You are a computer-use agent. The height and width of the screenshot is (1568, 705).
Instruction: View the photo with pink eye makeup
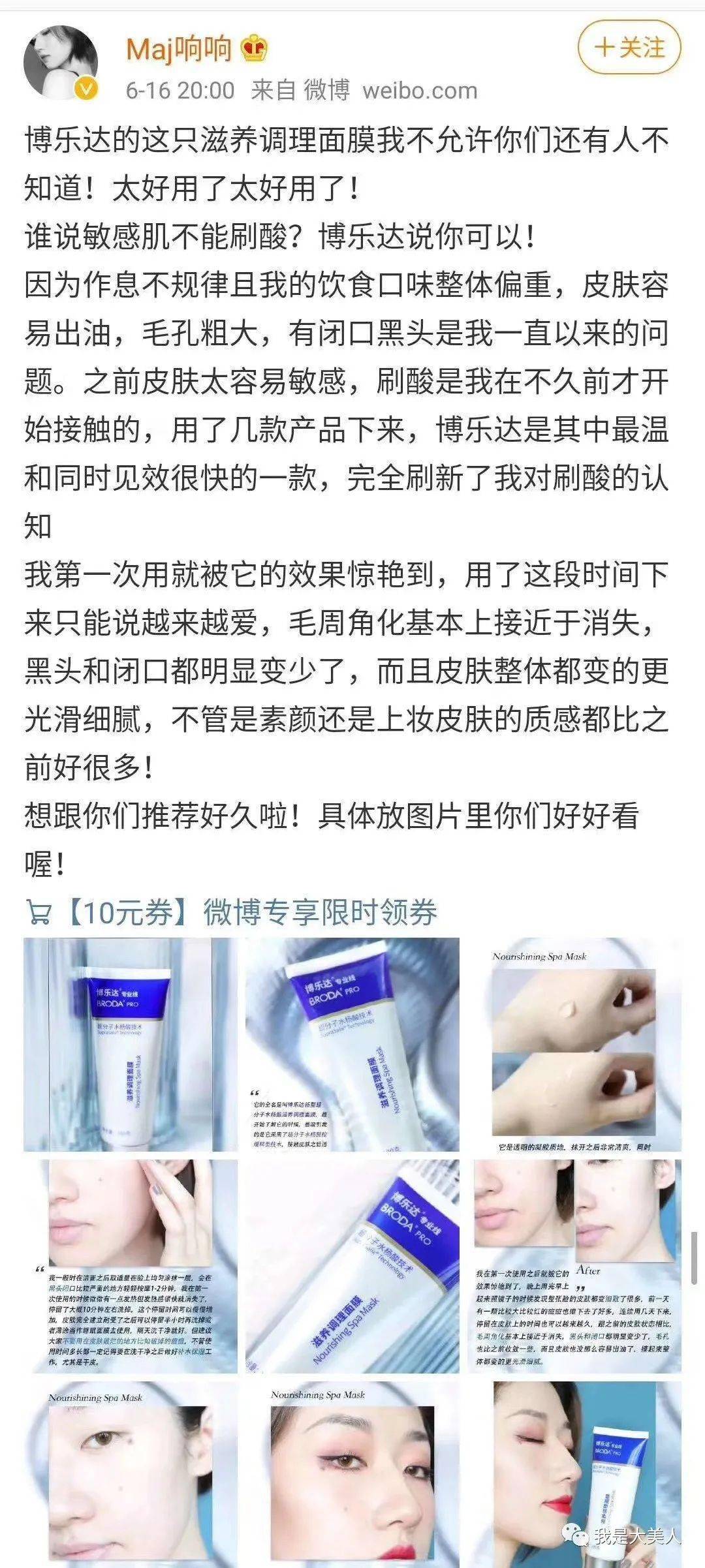coord(352,1474)
